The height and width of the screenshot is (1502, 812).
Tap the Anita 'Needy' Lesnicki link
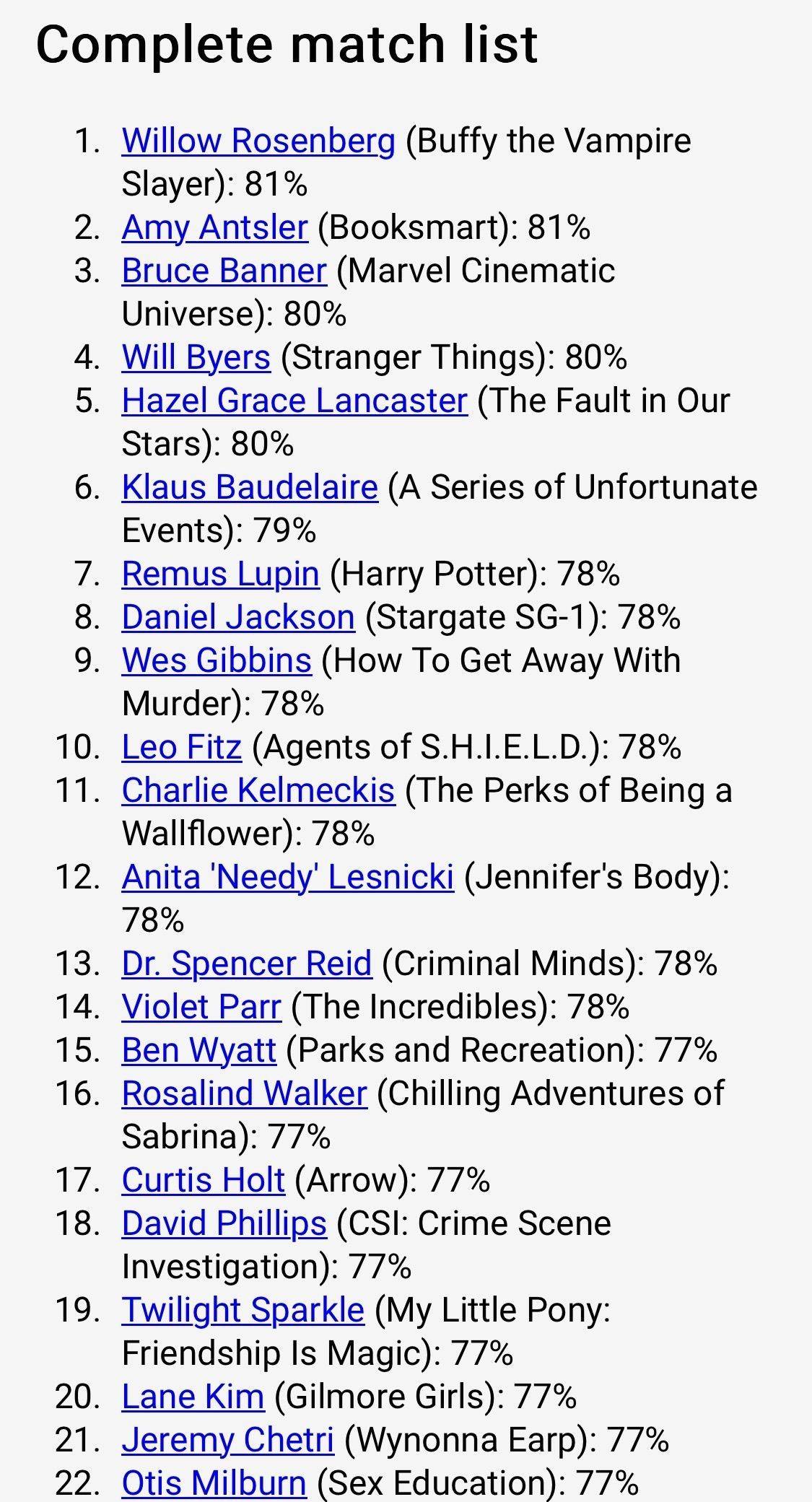(288, 877)
